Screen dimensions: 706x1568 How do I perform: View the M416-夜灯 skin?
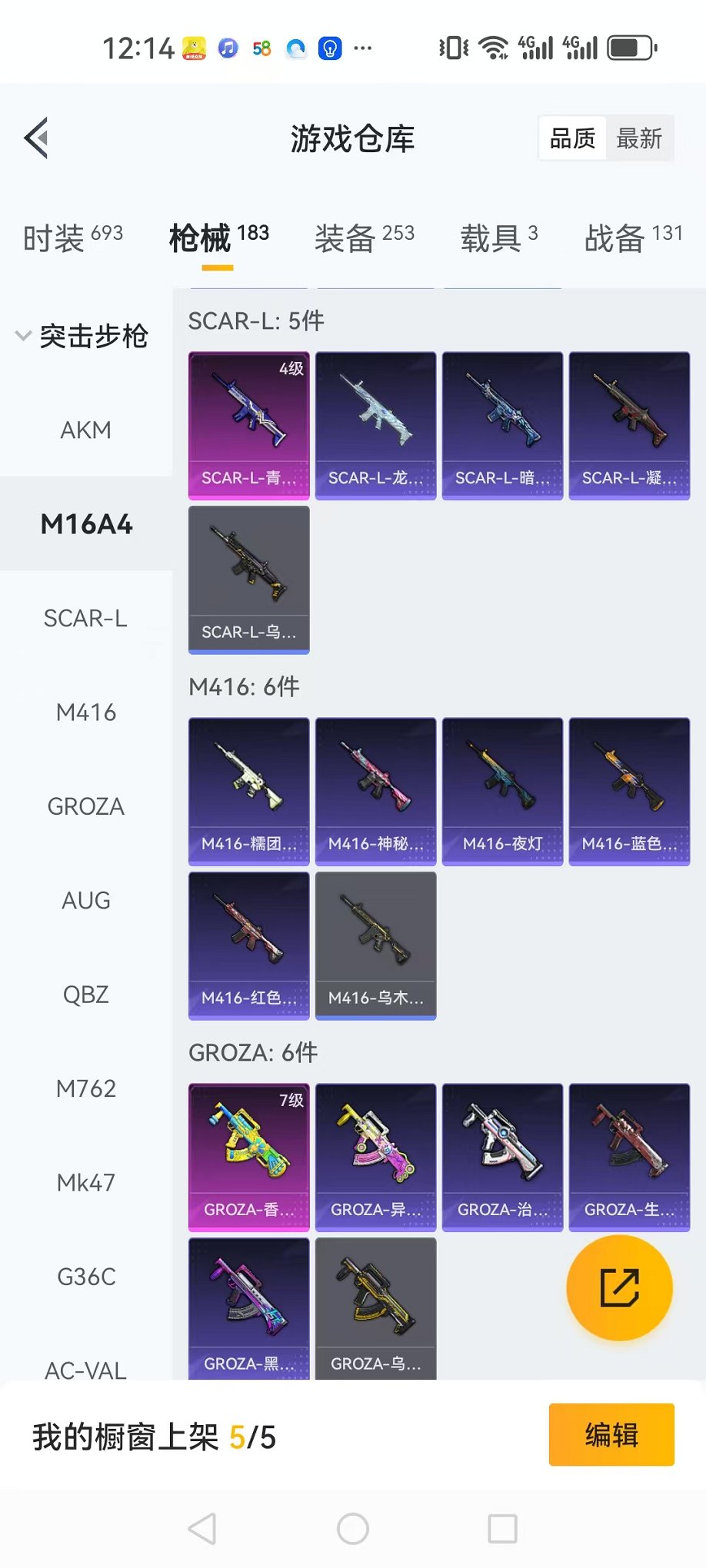tap(503, 792)
